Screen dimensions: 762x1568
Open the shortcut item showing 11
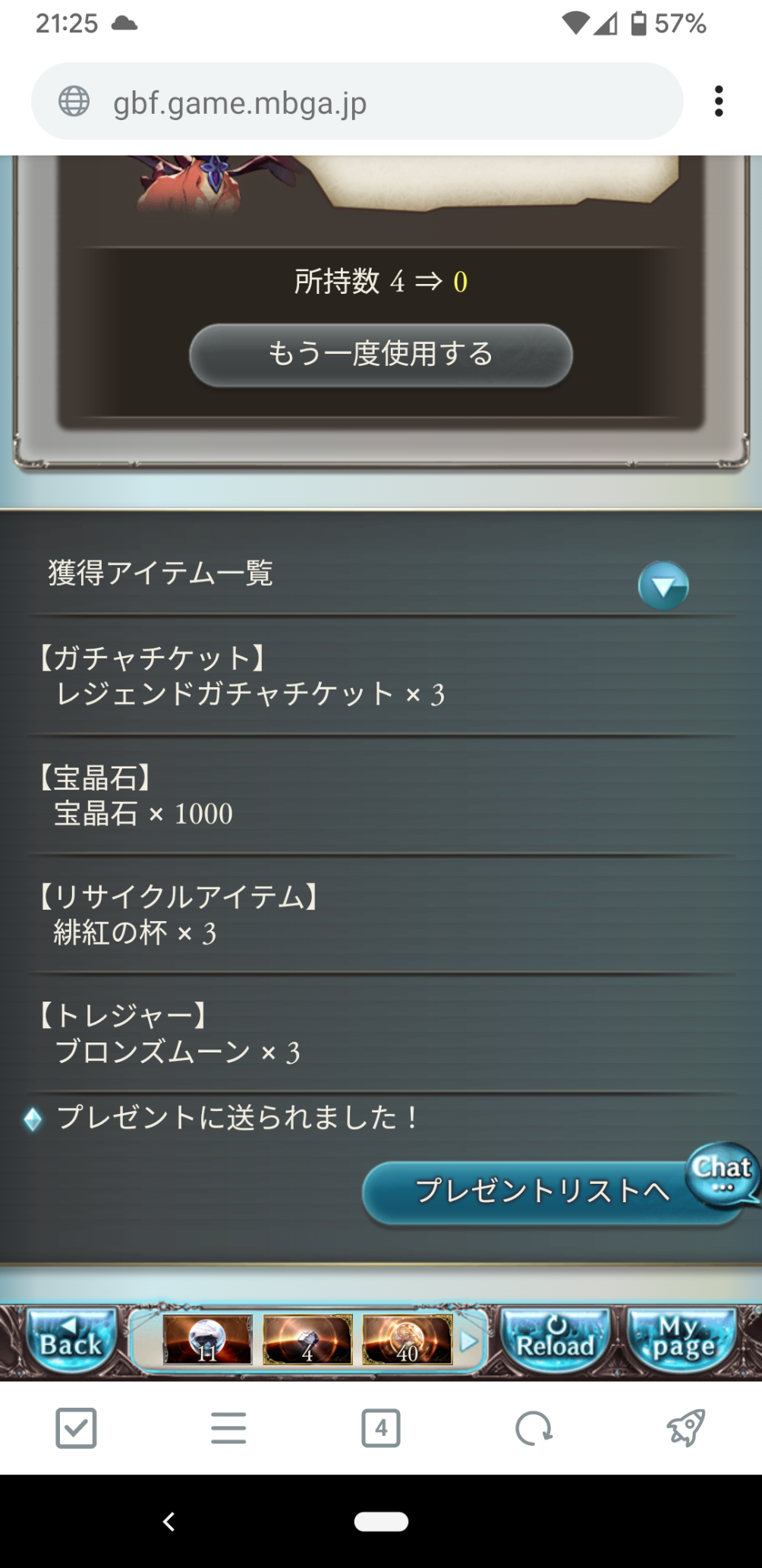coord(207,1339)
